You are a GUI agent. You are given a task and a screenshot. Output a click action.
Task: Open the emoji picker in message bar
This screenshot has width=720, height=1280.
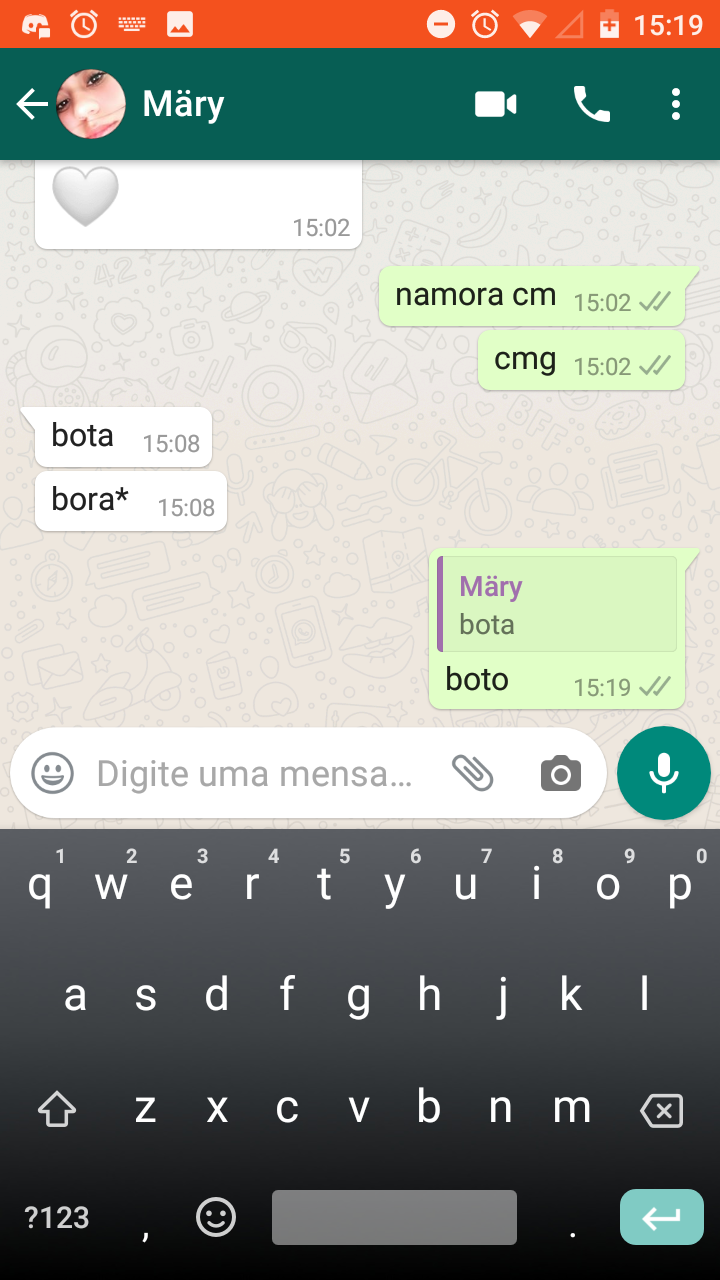53,773
